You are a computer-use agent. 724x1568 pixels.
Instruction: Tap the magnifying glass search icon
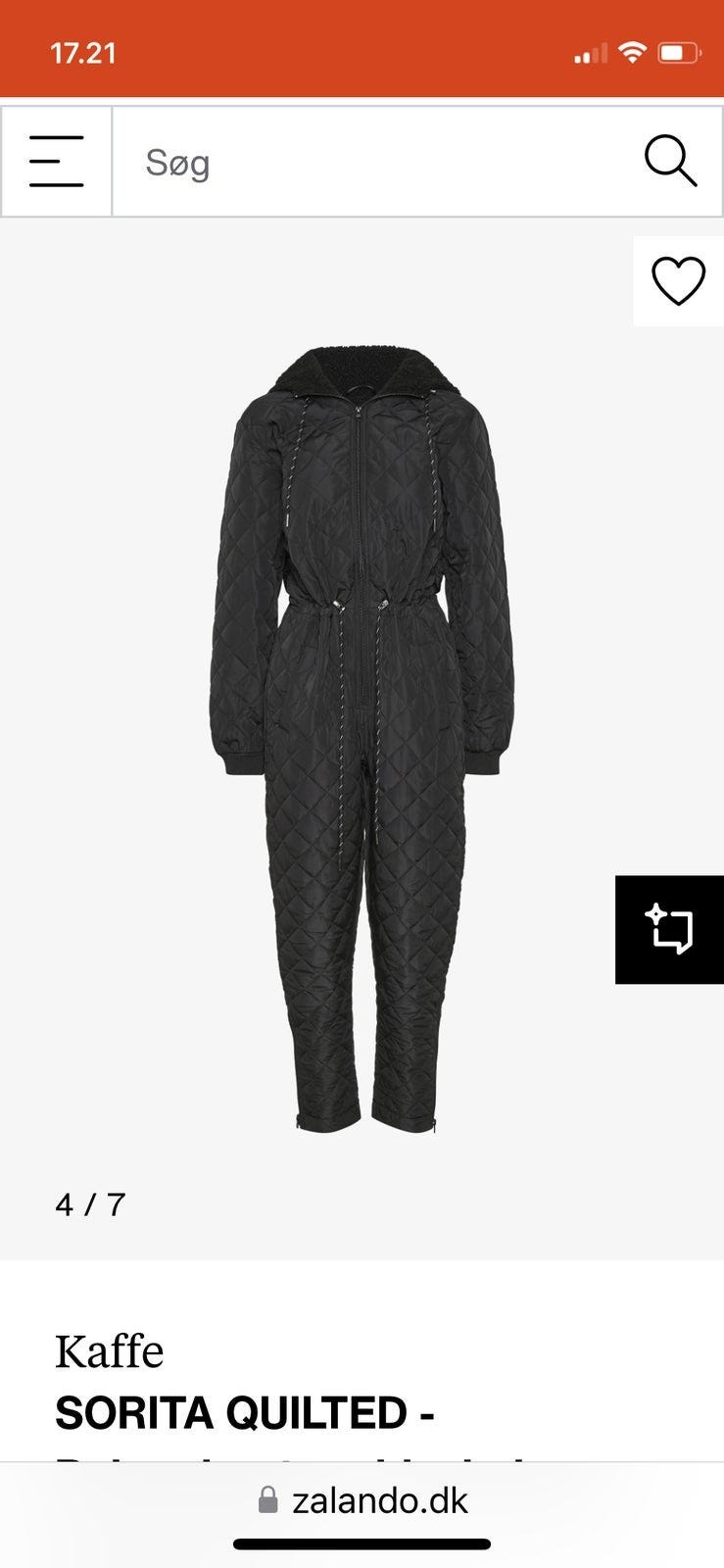670,162
